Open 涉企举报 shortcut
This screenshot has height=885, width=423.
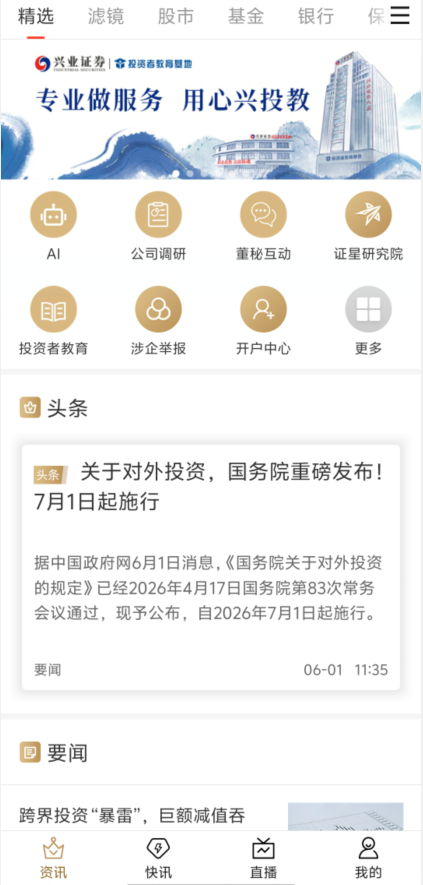coord(159,321)
